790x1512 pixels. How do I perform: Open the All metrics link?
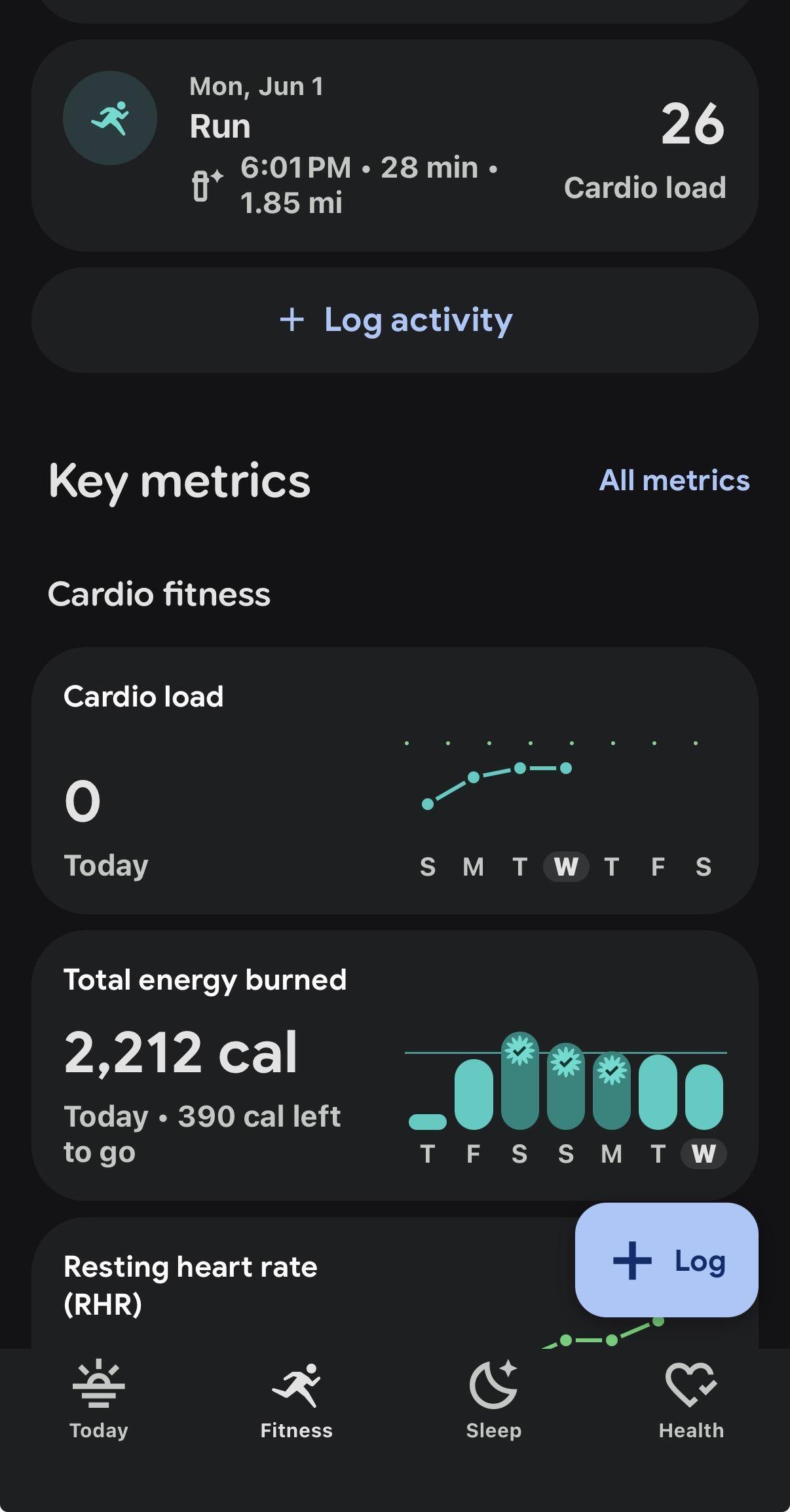pyautogui.click(x=674, y=480)
